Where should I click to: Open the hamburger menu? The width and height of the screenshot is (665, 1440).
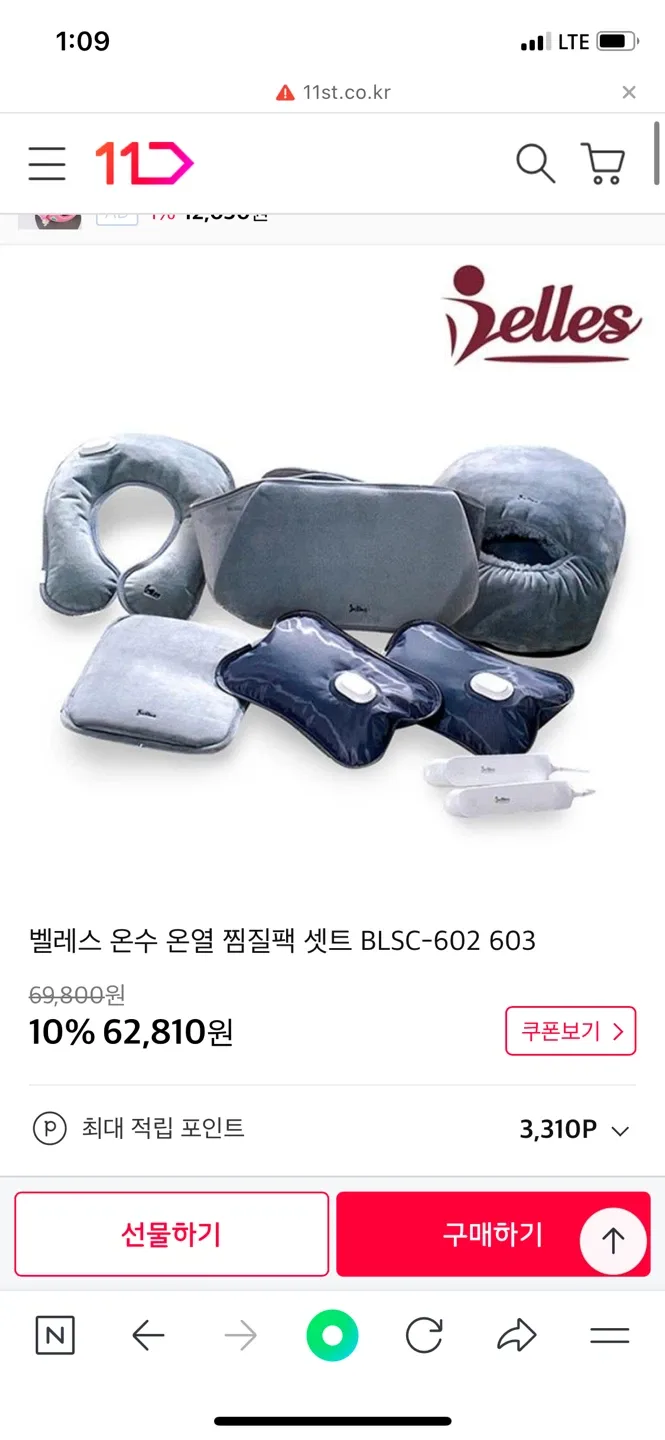(47, 164)
